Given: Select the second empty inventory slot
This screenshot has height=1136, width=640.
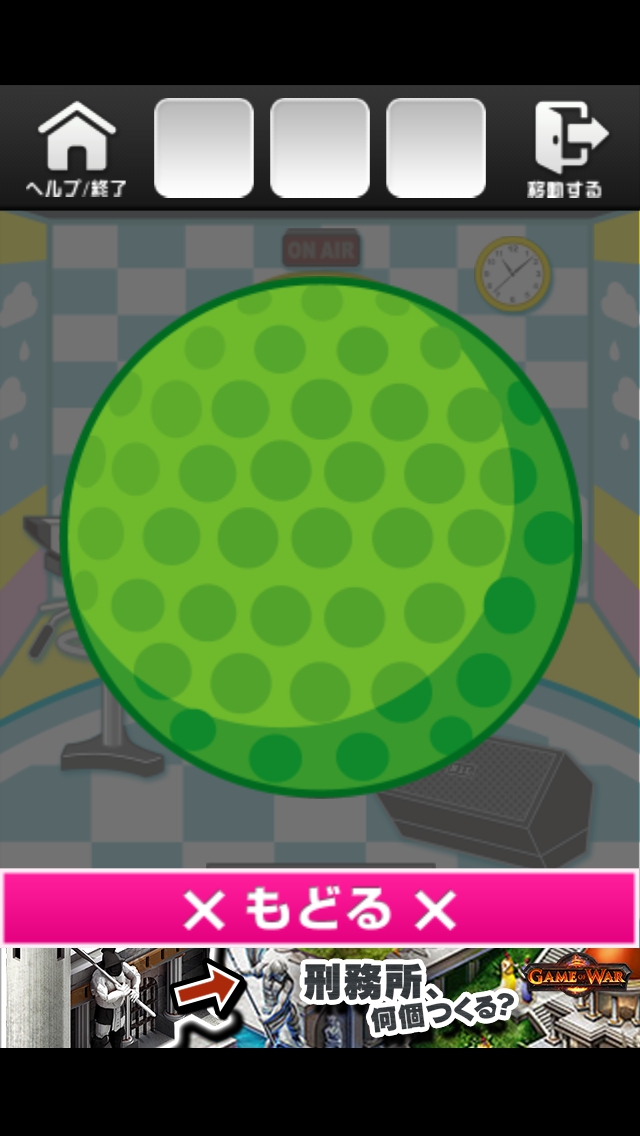Looking at the screenshot, I should tap(320, 148).
